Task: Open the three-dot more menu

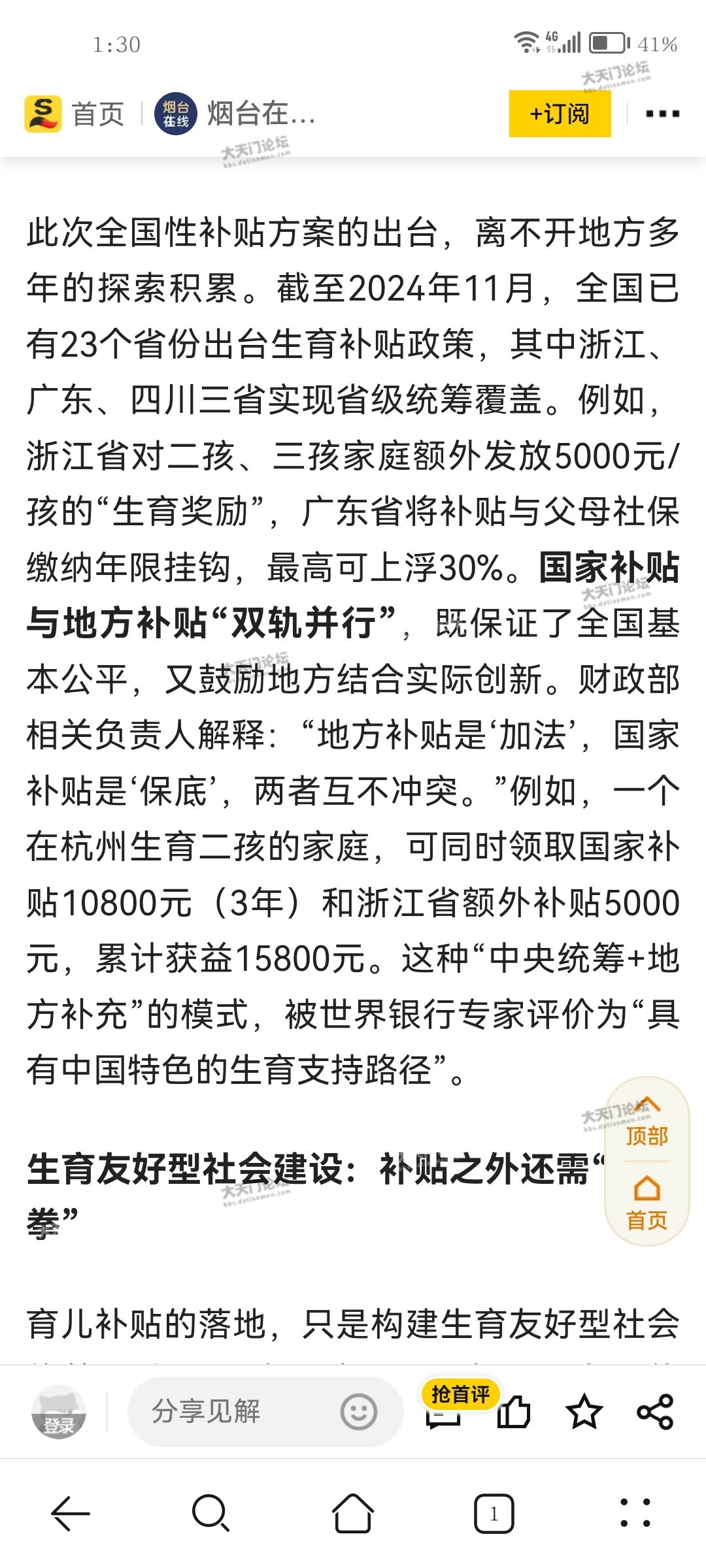Action: pyautogui.click(x=662, y=114)
